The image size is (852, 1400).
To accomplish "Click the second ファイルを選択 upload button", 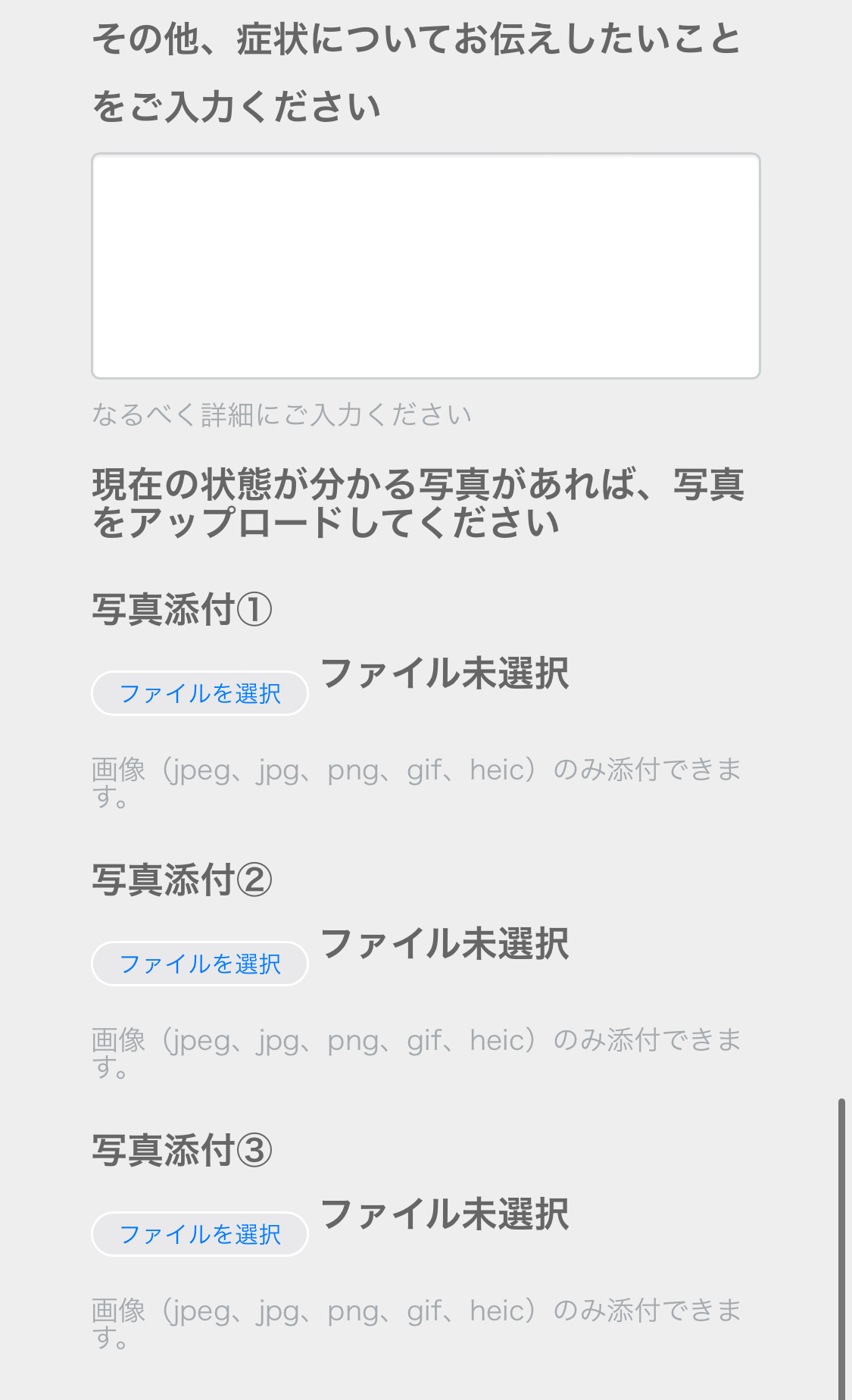I will pyautogui.click(x=200, y=963).
